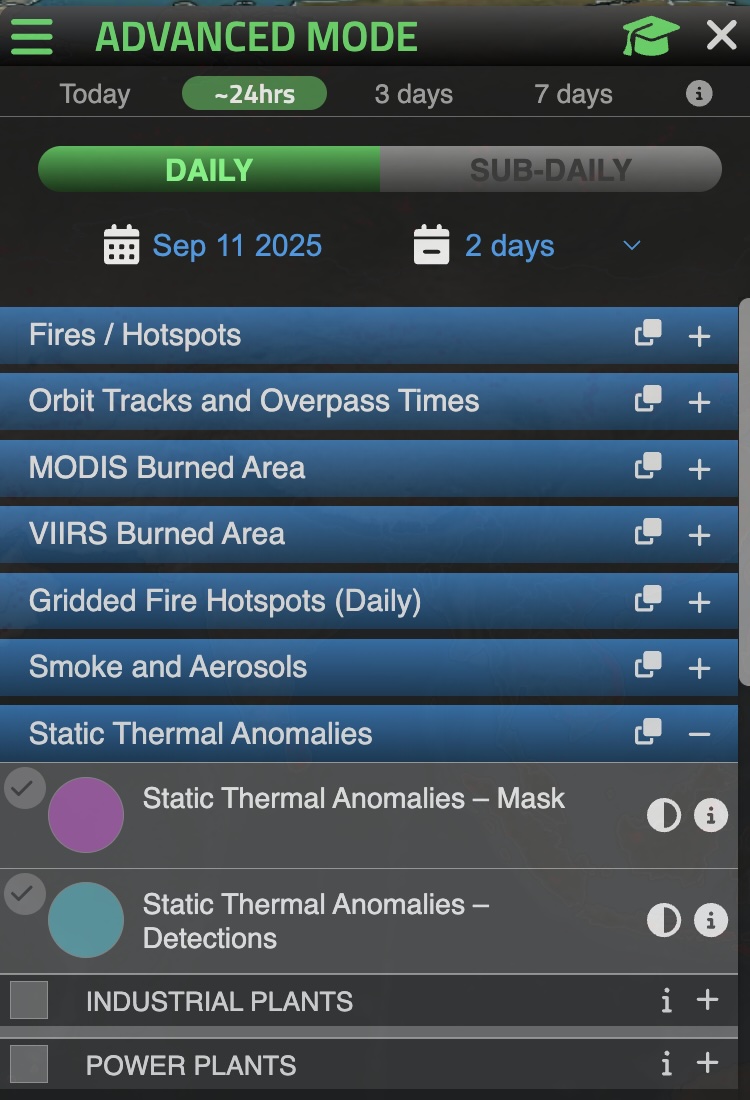
Task: Open the time range info icon
Action: [x=699, y=94]
